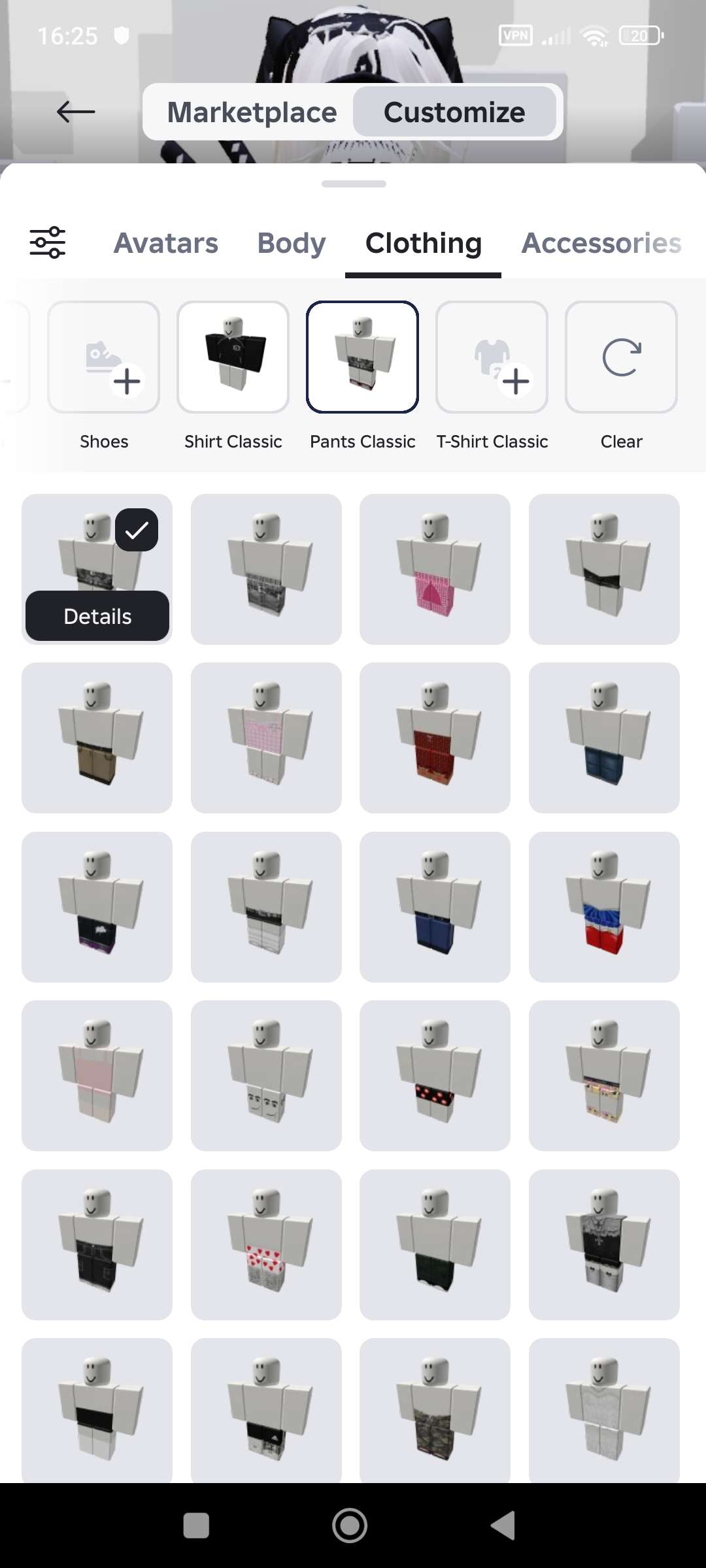Toggle selection of the red plaid pants

(435, 738)
